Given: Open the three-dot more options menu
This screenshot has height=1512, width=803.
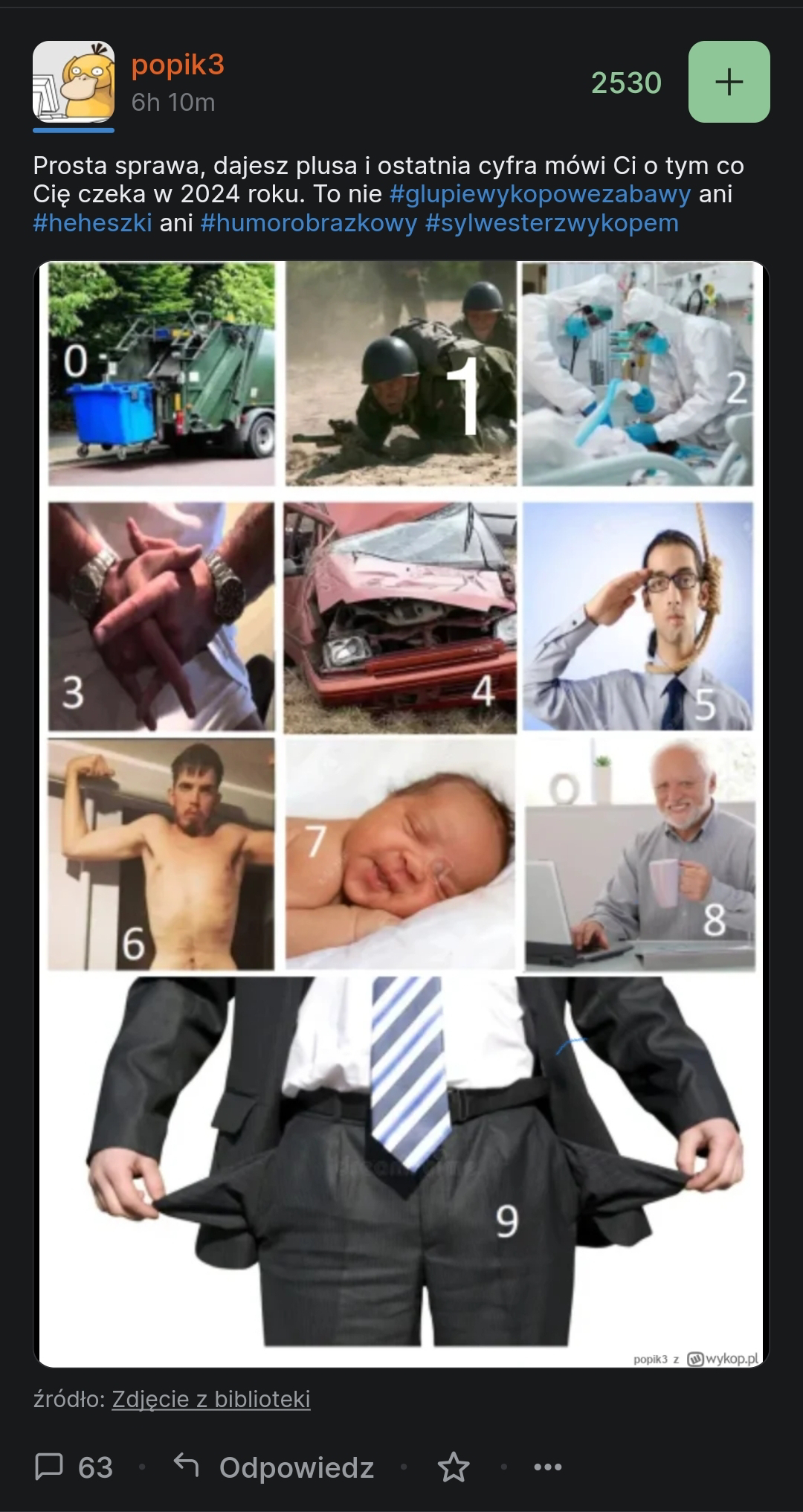Looking at the screenshot, I should (x=548, y=1467).
